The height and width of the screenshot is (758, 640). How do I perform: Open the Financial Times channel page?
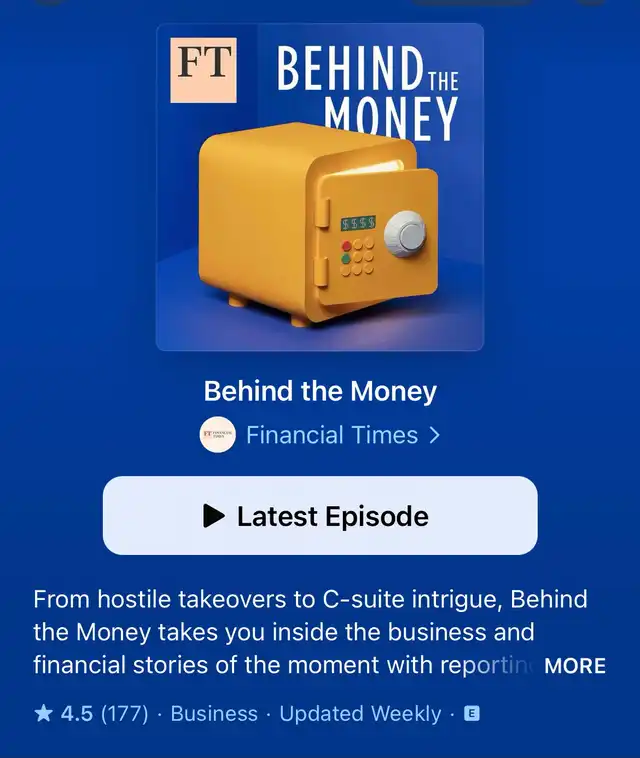(320, 435)
